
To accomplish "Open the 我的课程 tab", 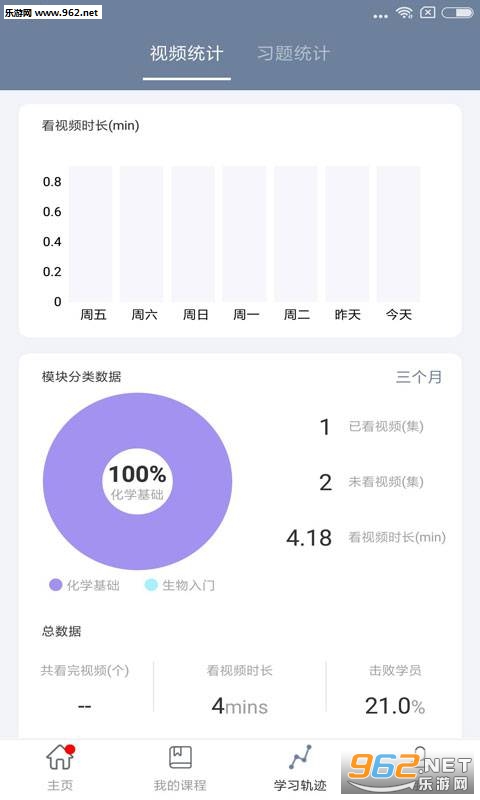I will tap(180, 767).
